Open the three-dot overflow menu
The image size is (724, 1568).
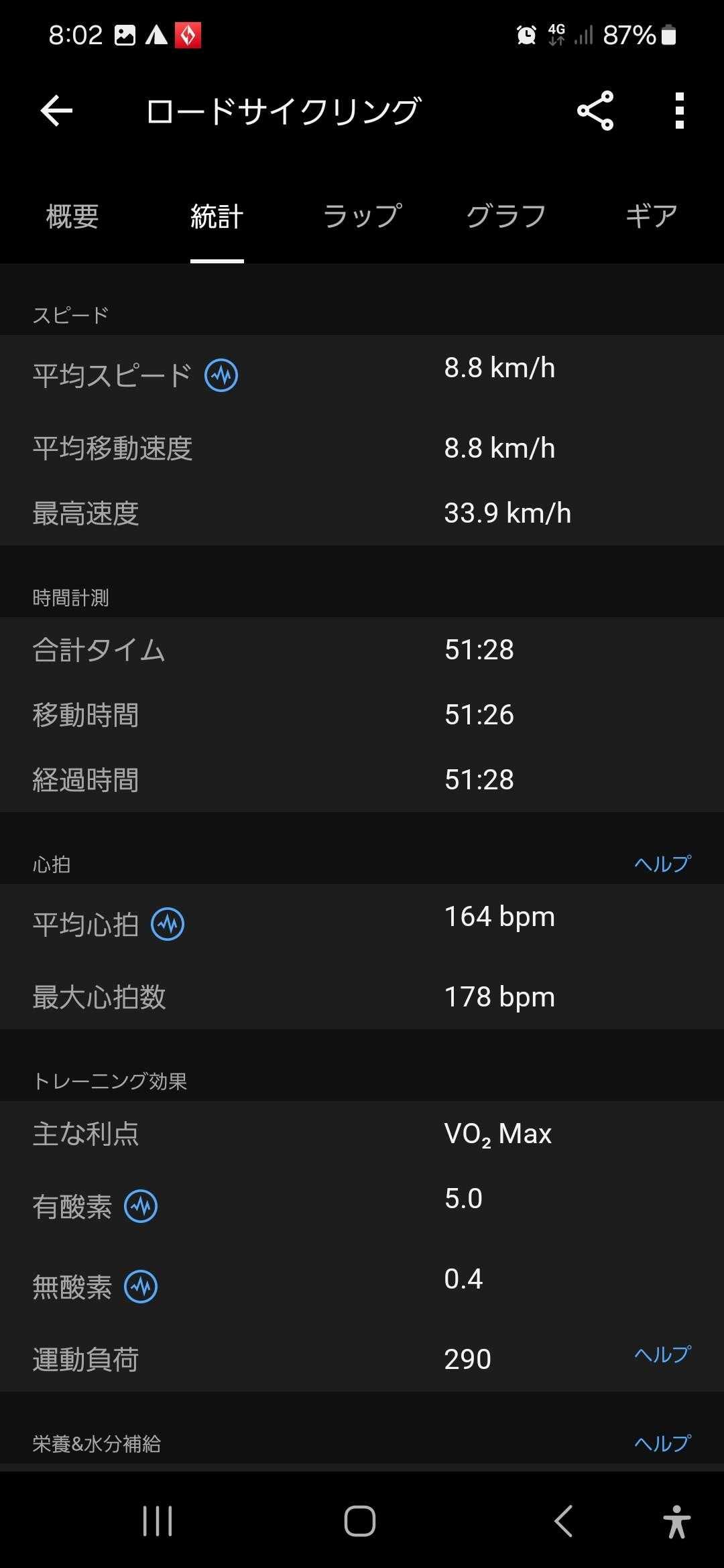coord(679,111)
